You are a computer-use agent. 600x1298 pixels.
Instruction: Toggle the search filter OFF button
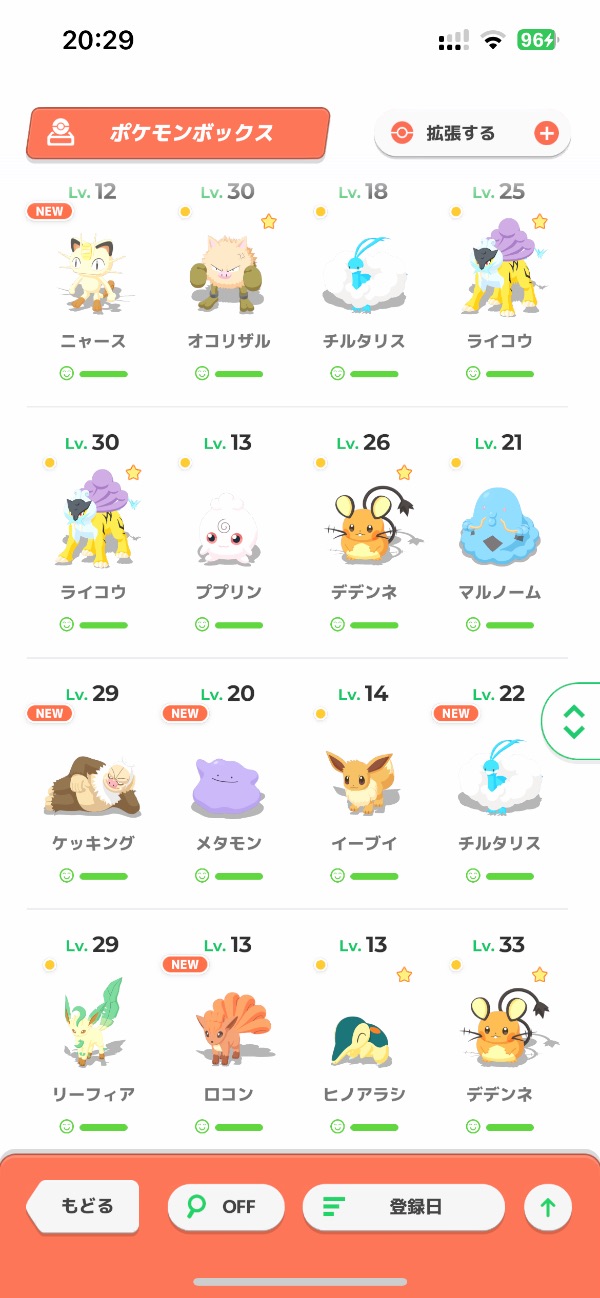tap(225, 1206)
